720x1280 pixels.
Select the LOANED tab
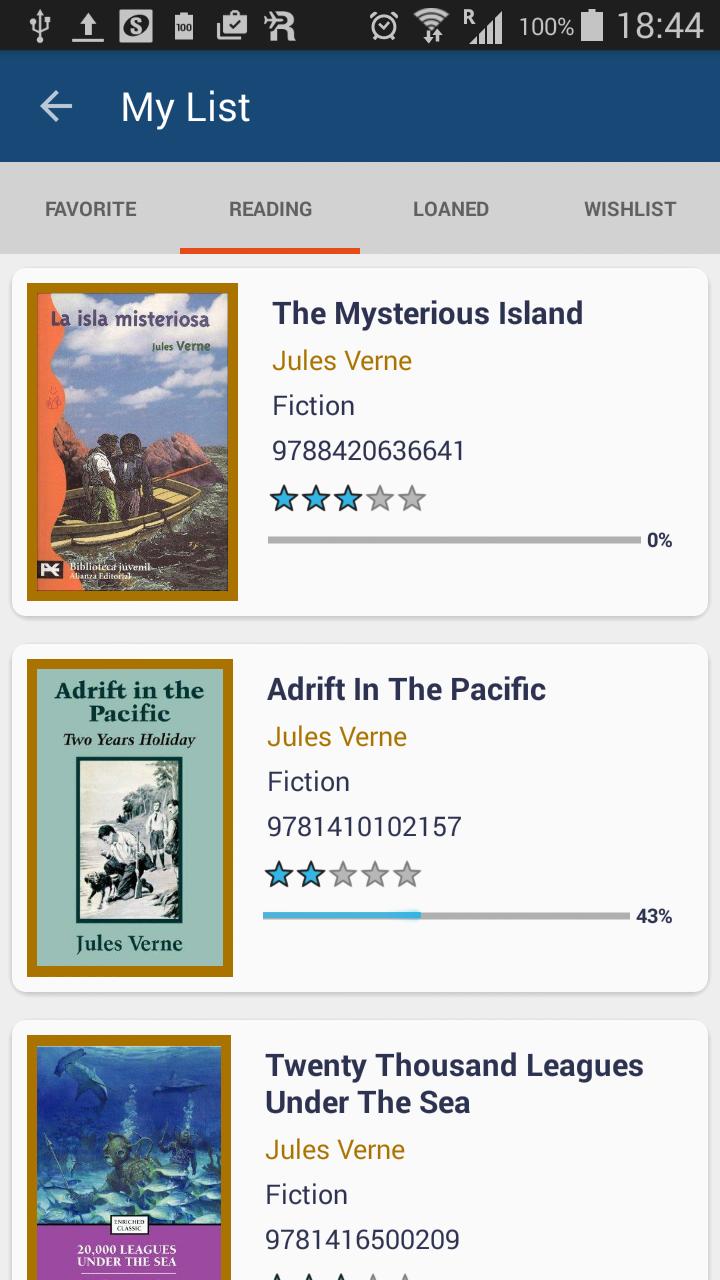pyautogui.click(x=450, y=209)
